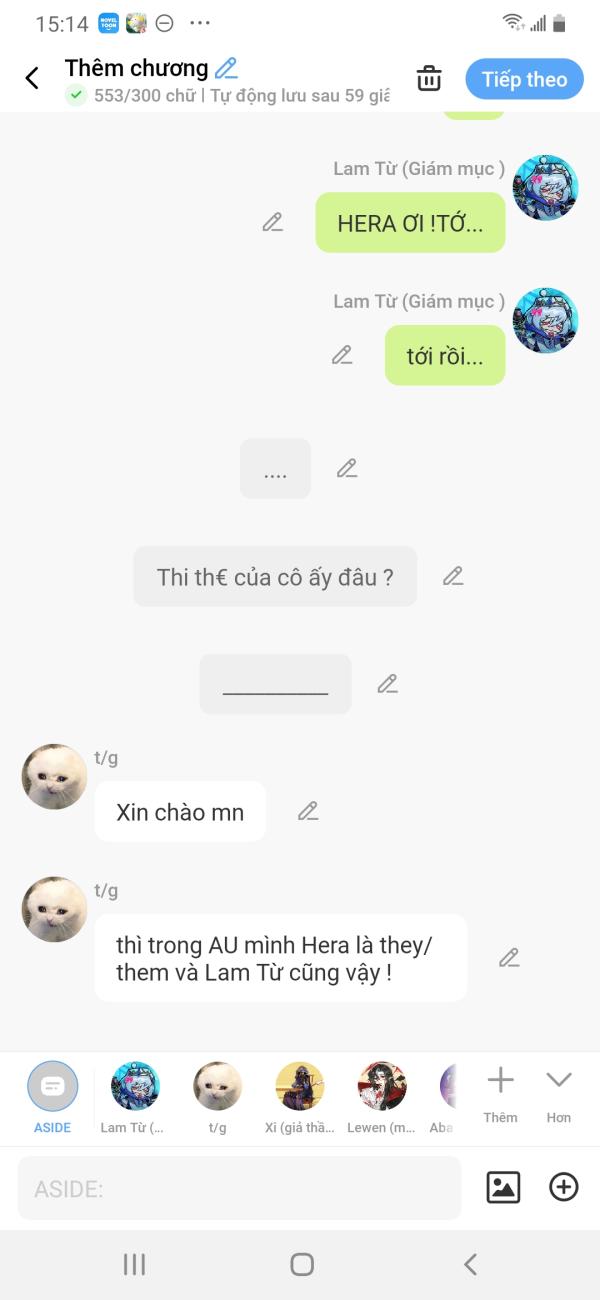
Task: Choose the Lewen character as speaker
Action: click(382, 1098)
